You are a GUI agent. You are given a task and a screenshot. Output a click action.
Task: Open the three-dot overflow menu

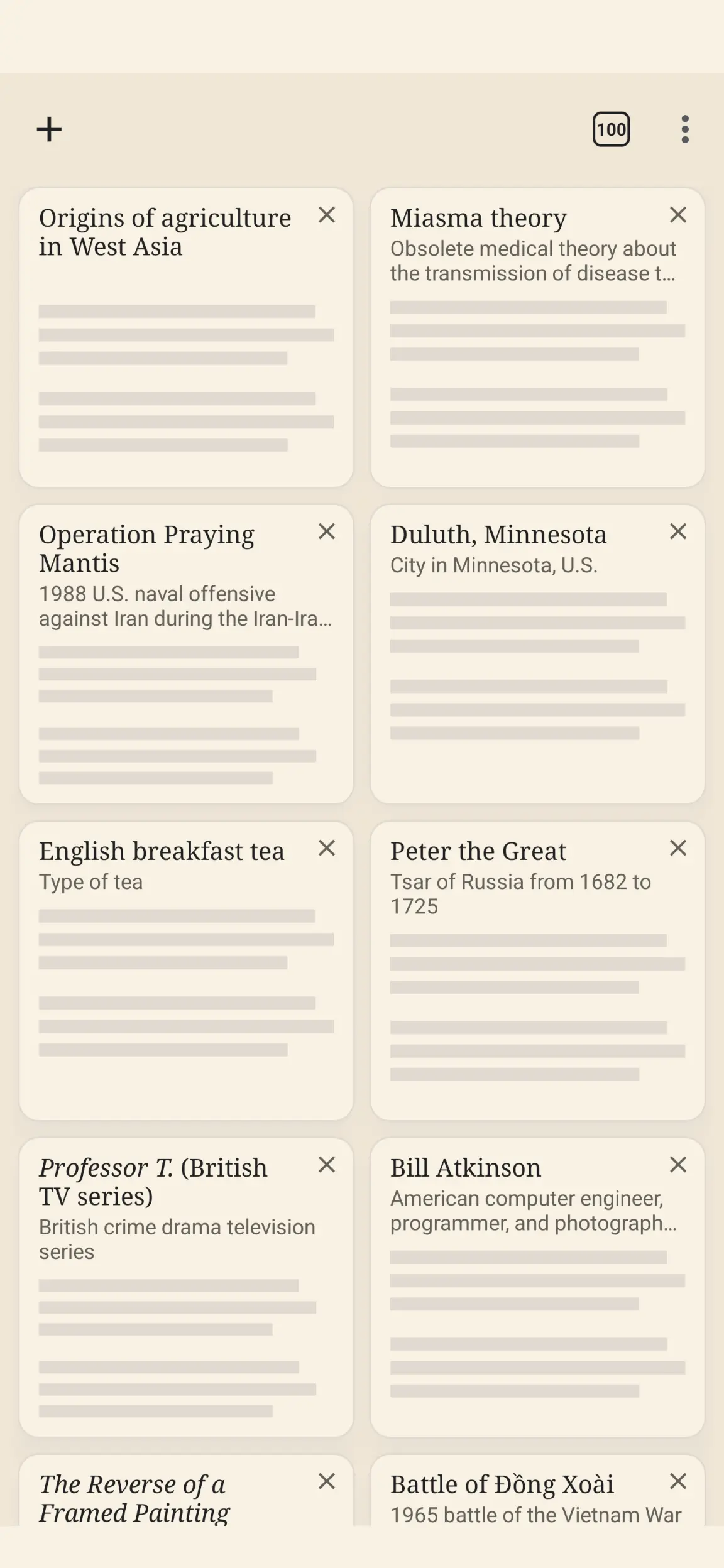click(x=685, y=129)
